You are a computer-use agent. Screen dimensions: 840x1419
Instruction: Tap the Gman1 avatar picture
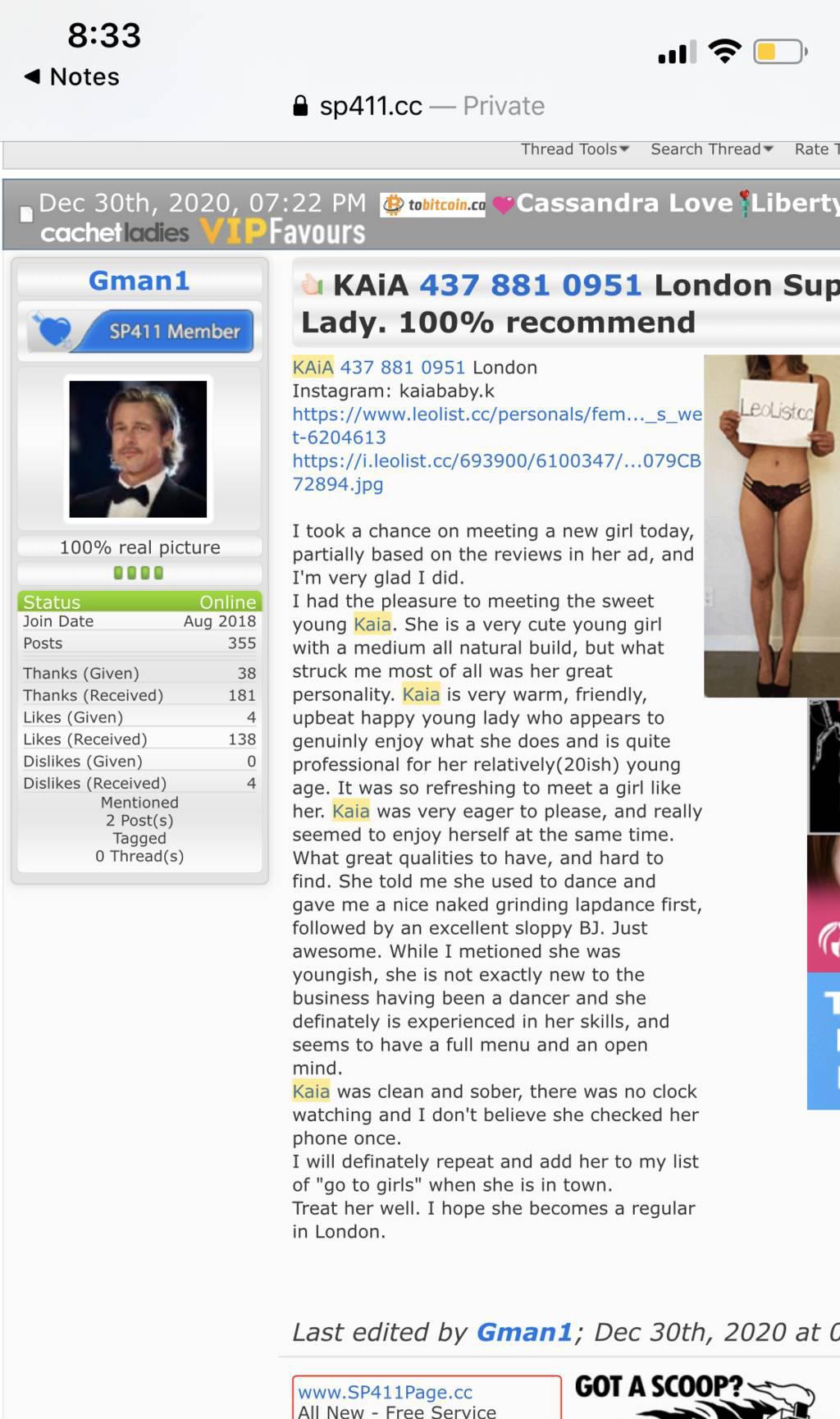(x=138, y=449)
